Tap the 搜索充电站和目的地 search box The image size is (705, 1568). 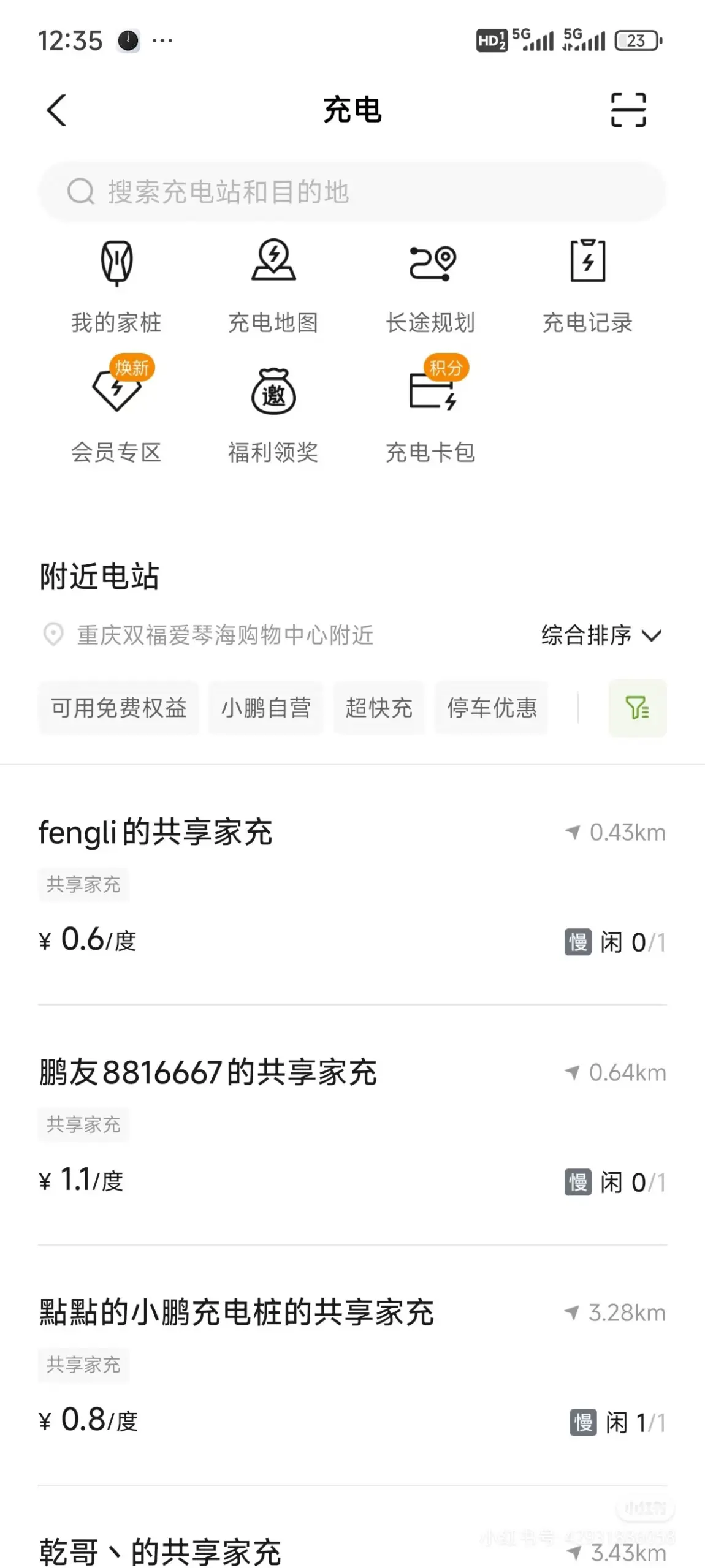click(352, 192)
